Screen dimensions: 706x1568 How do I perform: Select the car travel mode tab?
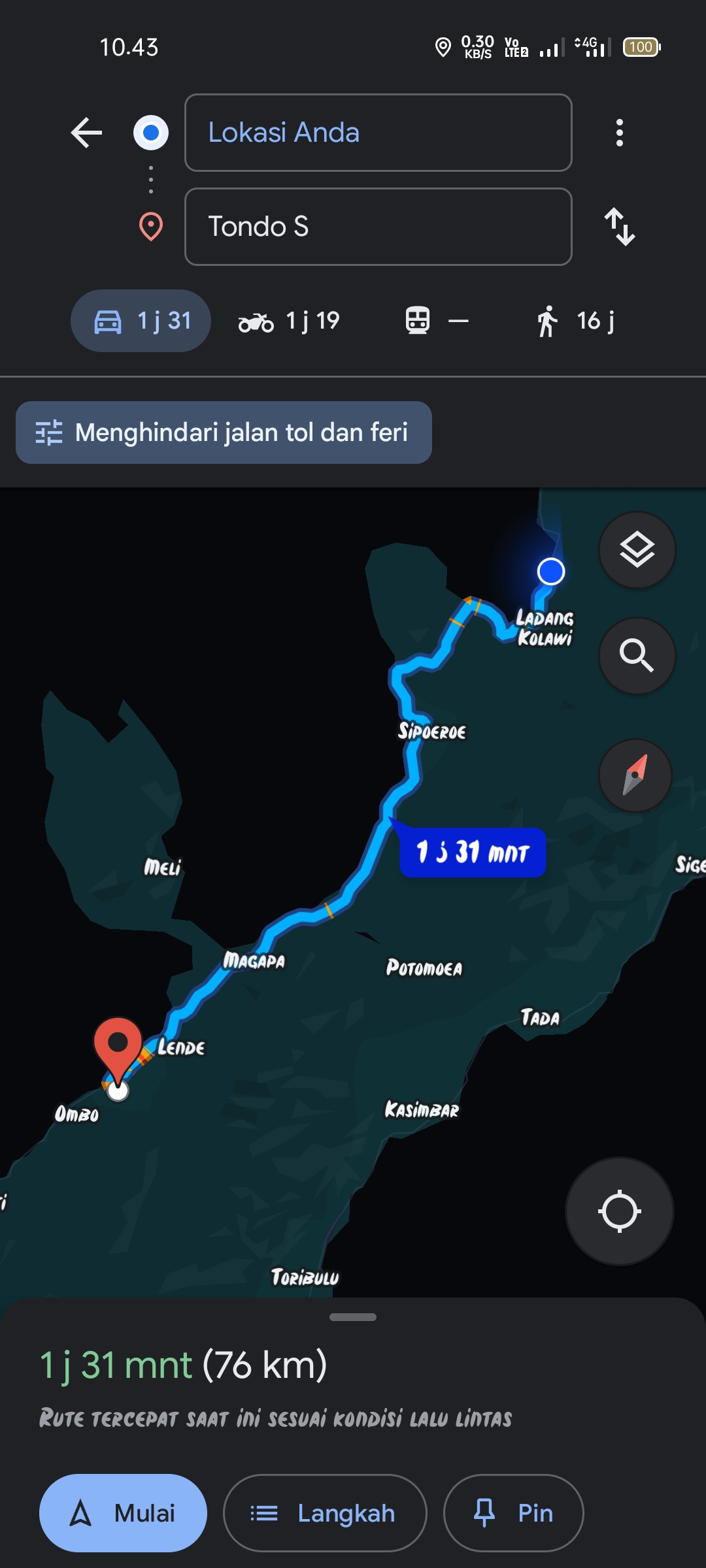coord(141,321)
